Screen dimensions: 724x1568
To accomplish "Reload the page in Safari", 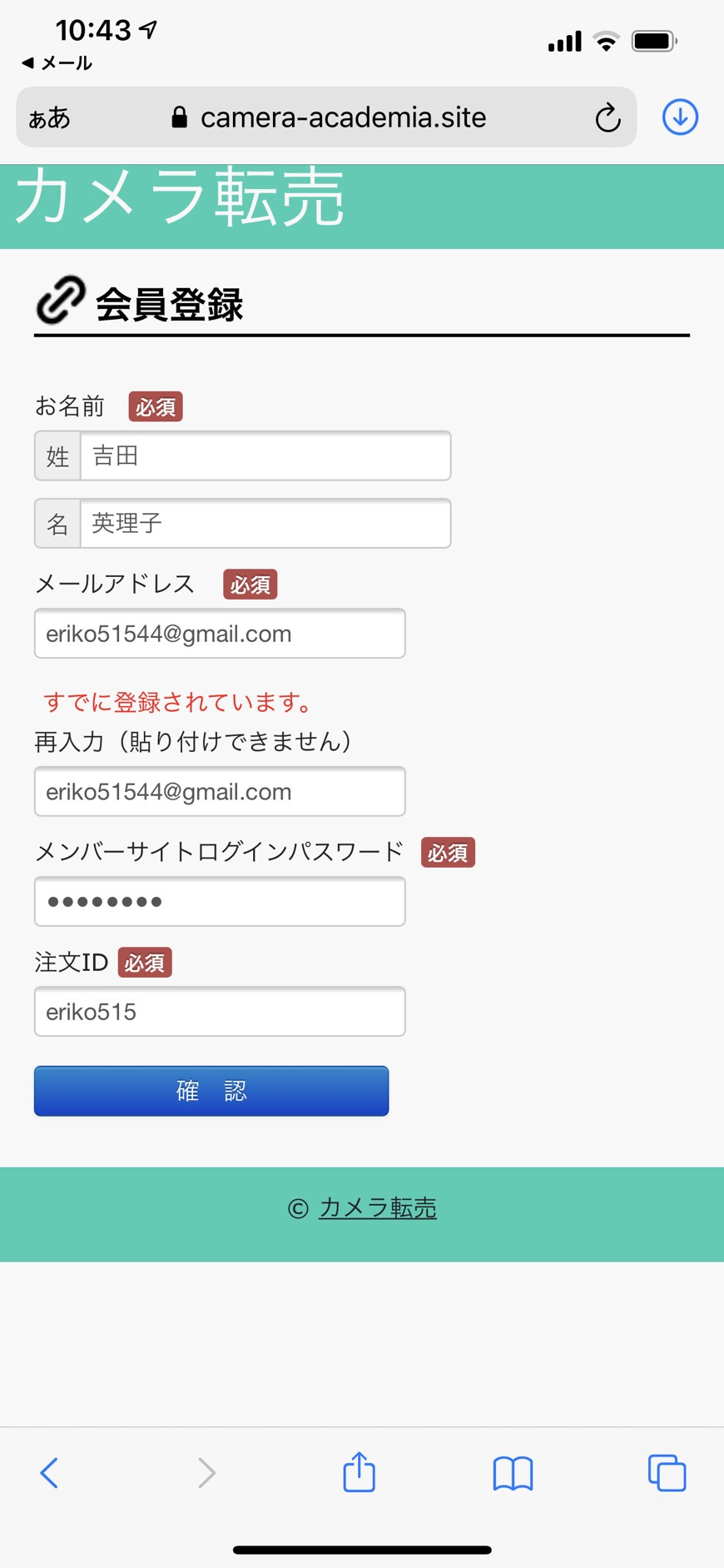I will (x=607, y=117).
